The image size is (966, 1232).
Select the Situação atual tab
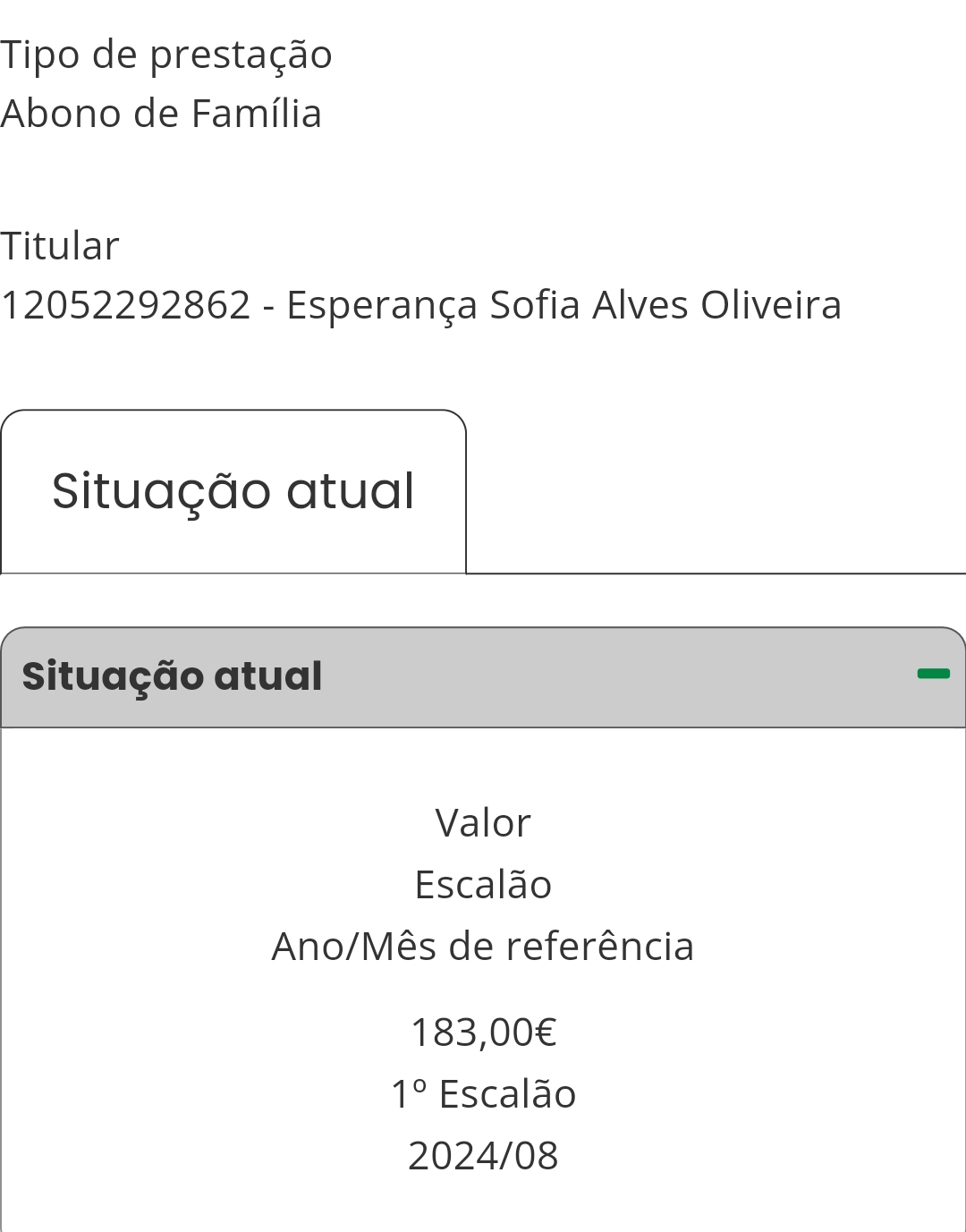click(233, 491)
